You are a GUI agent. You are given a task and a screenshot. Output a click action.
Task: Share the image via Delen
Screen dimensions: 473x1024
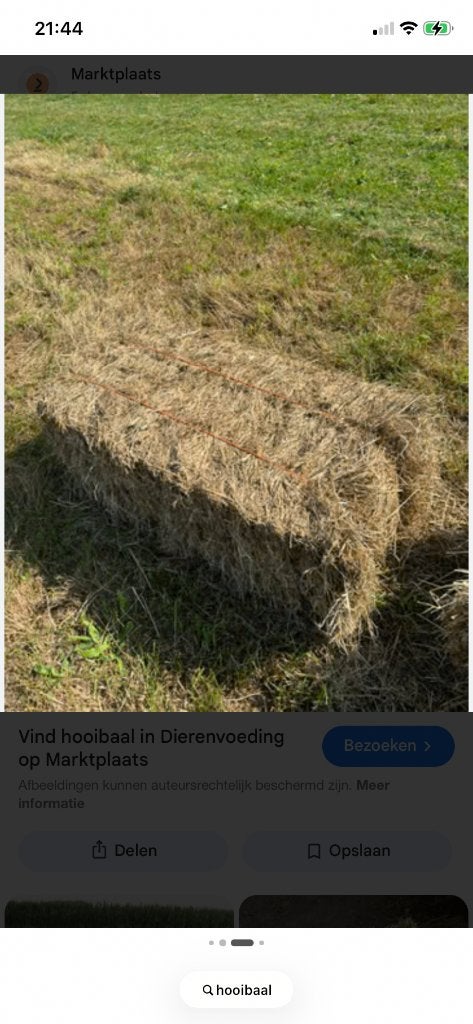pyautogui.click(x=123, y=850)
